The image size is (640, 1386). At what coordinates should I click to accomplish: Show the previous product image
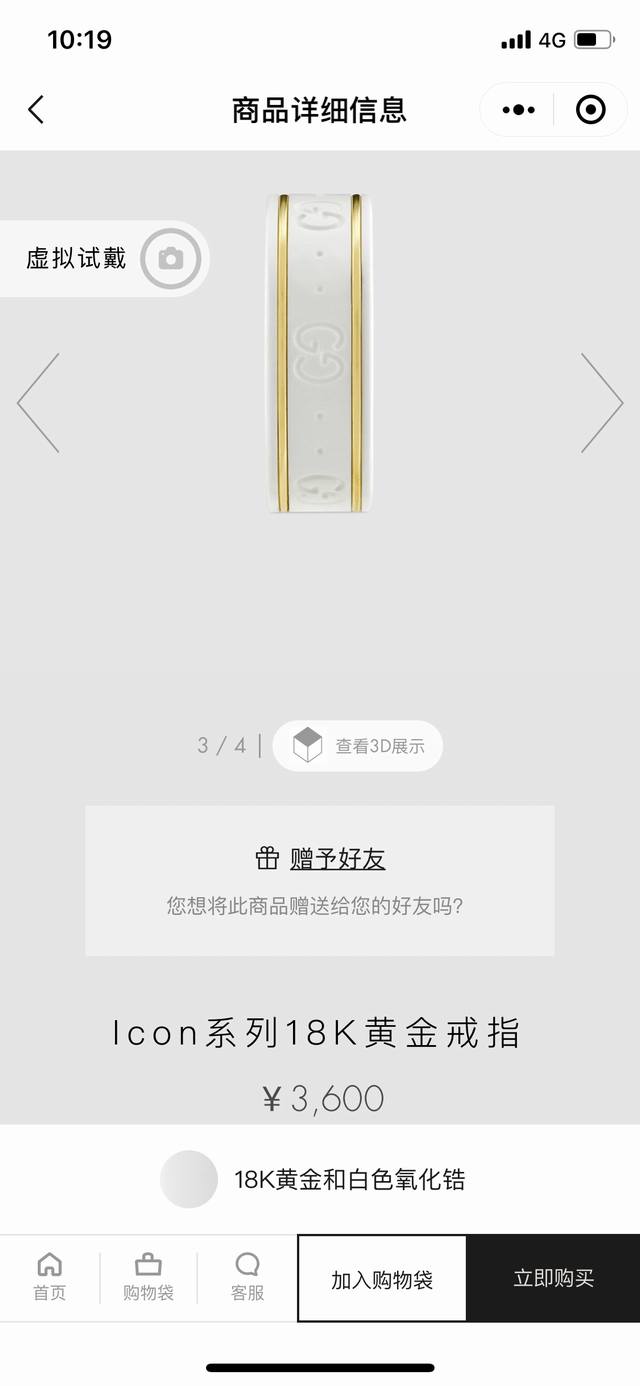[39, 403]
